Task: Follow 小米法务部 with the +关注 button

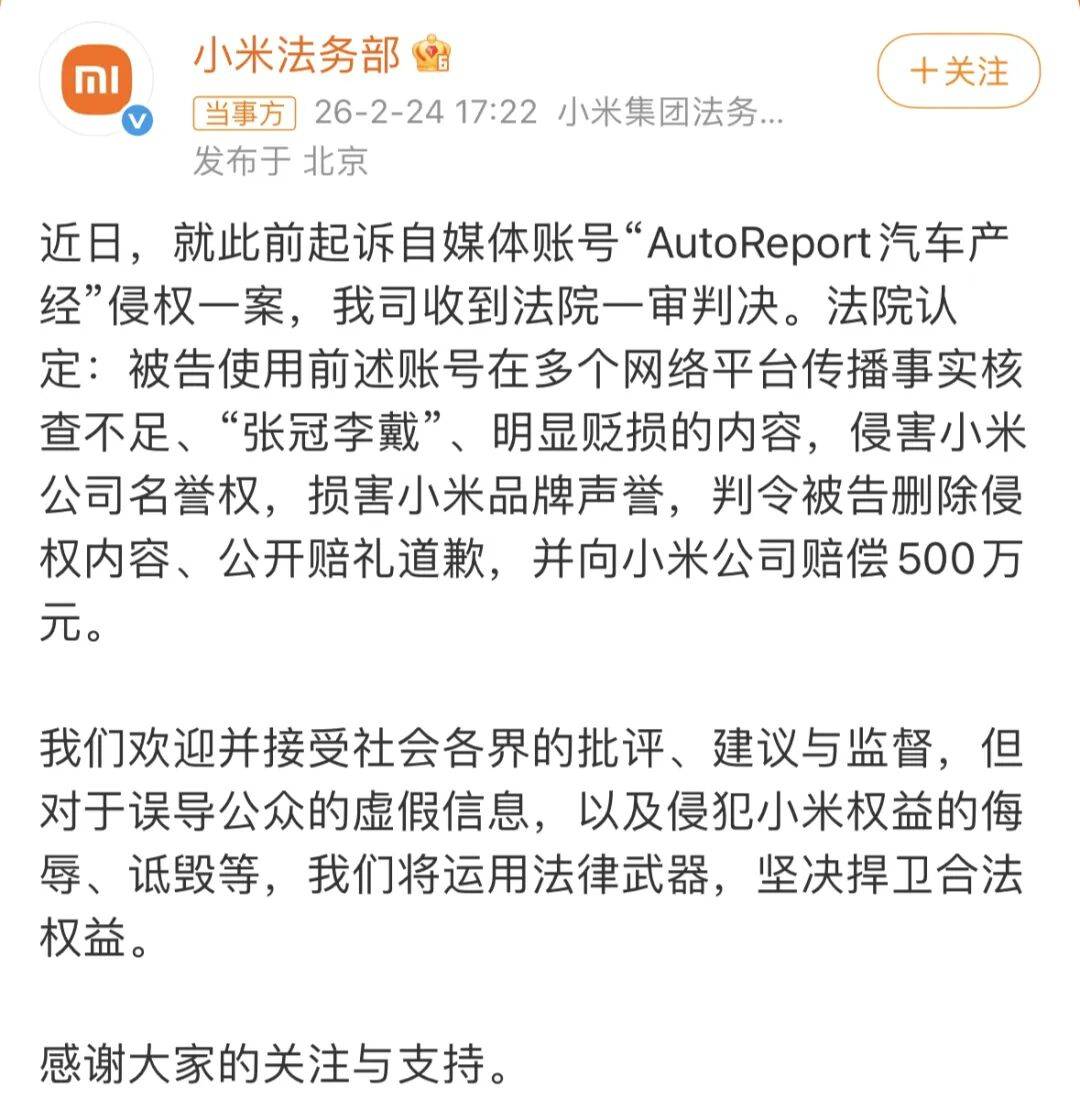Action: coord(958,72)
